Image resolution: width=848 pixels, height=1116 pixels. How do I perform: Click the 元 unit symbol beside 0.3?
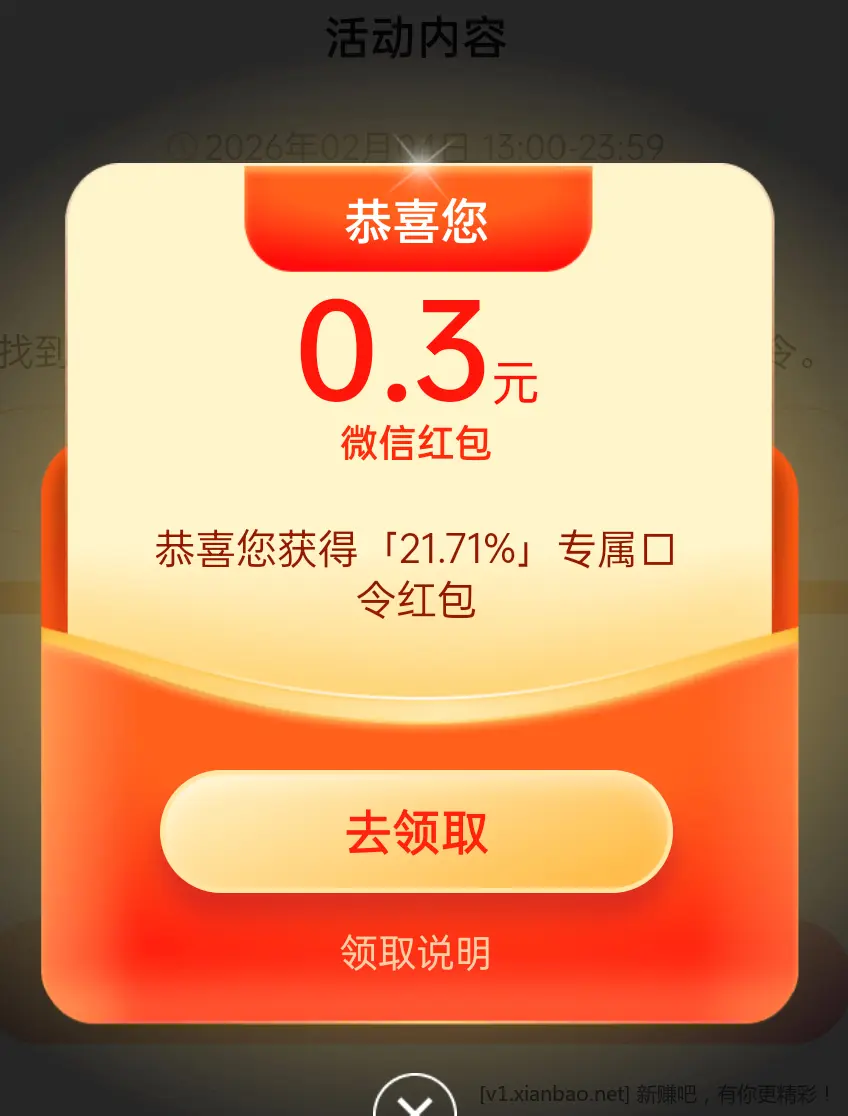point(516,383)
